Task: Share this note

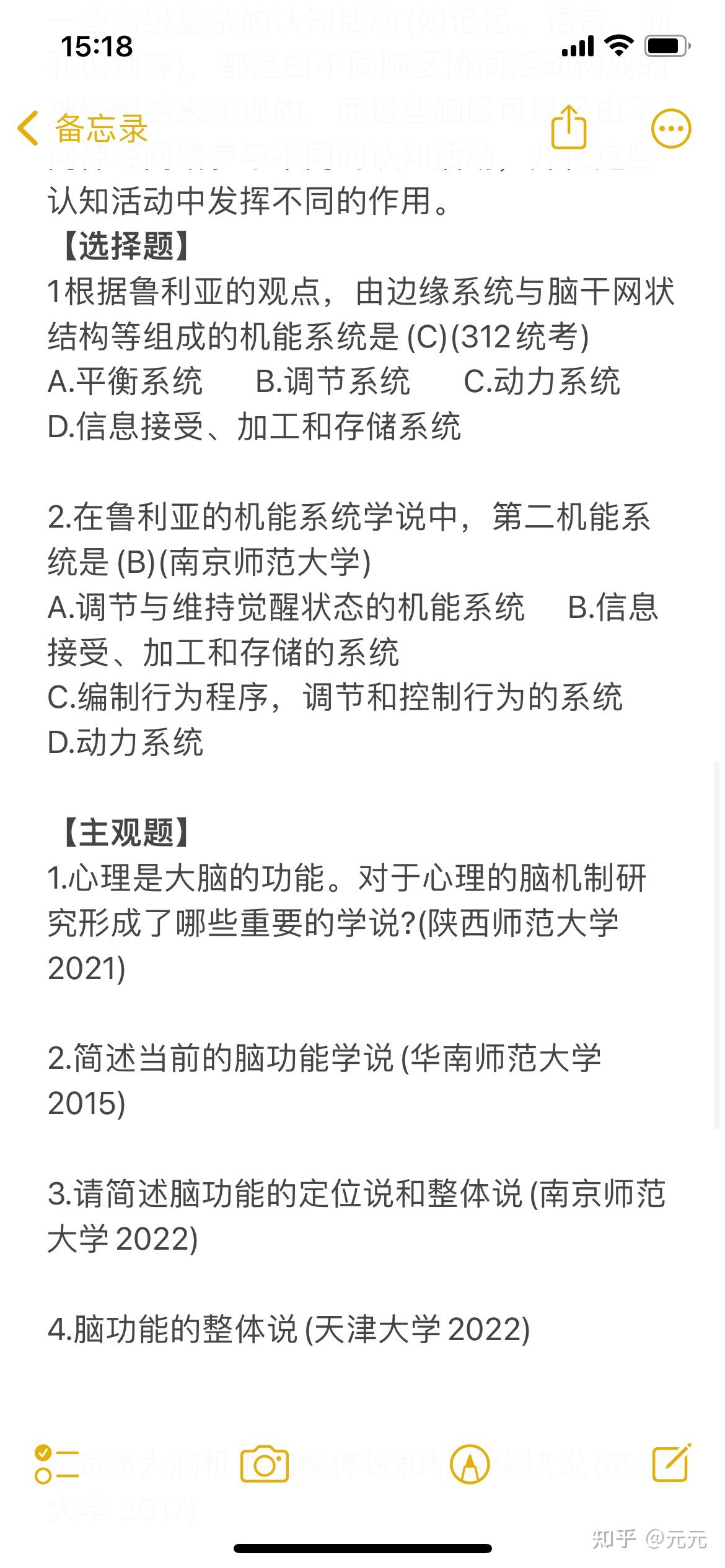Action: click(568, 127)
